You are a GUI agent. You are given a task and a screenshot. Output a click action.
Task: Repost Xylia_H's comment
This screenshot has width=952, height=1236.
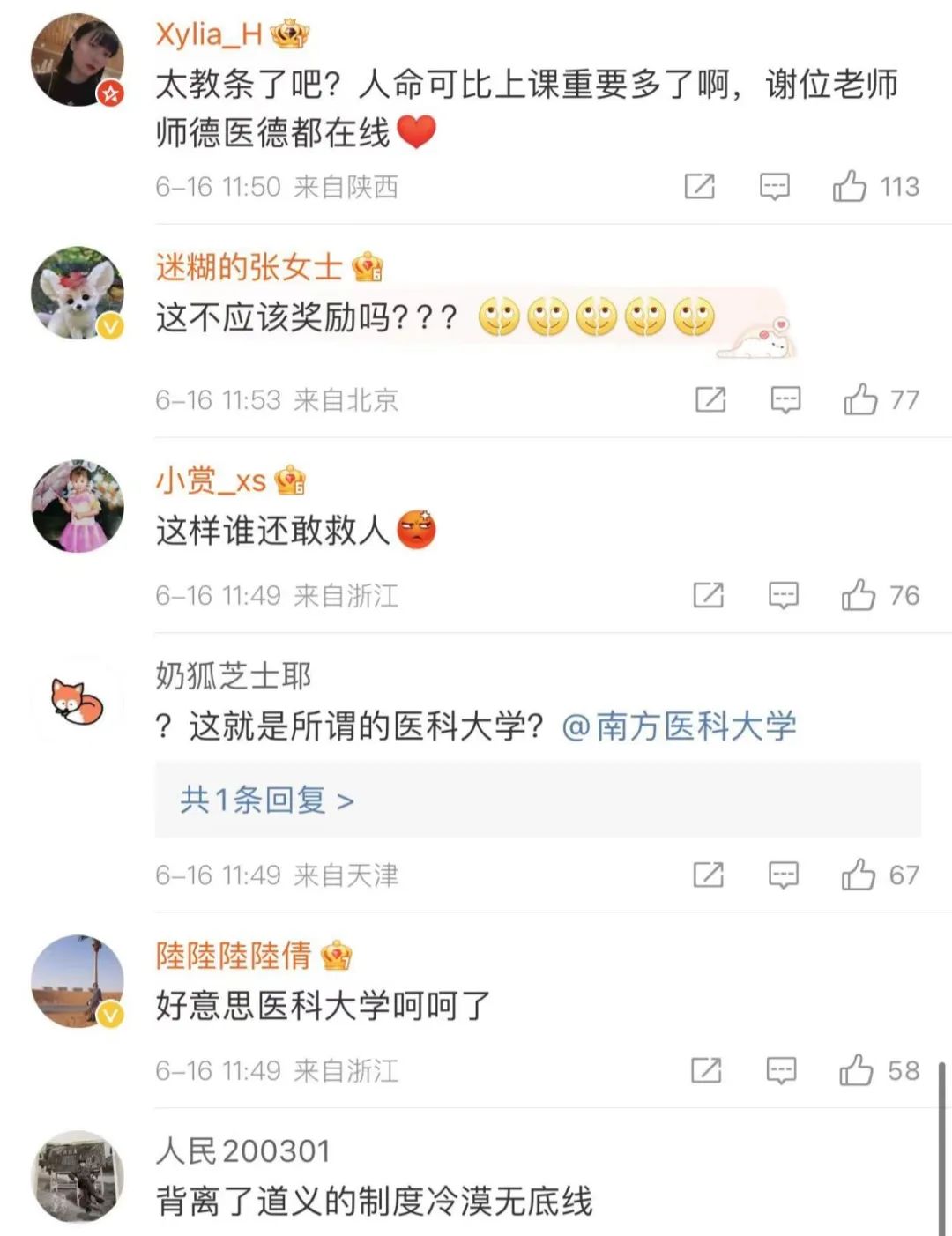coord(700,186)
